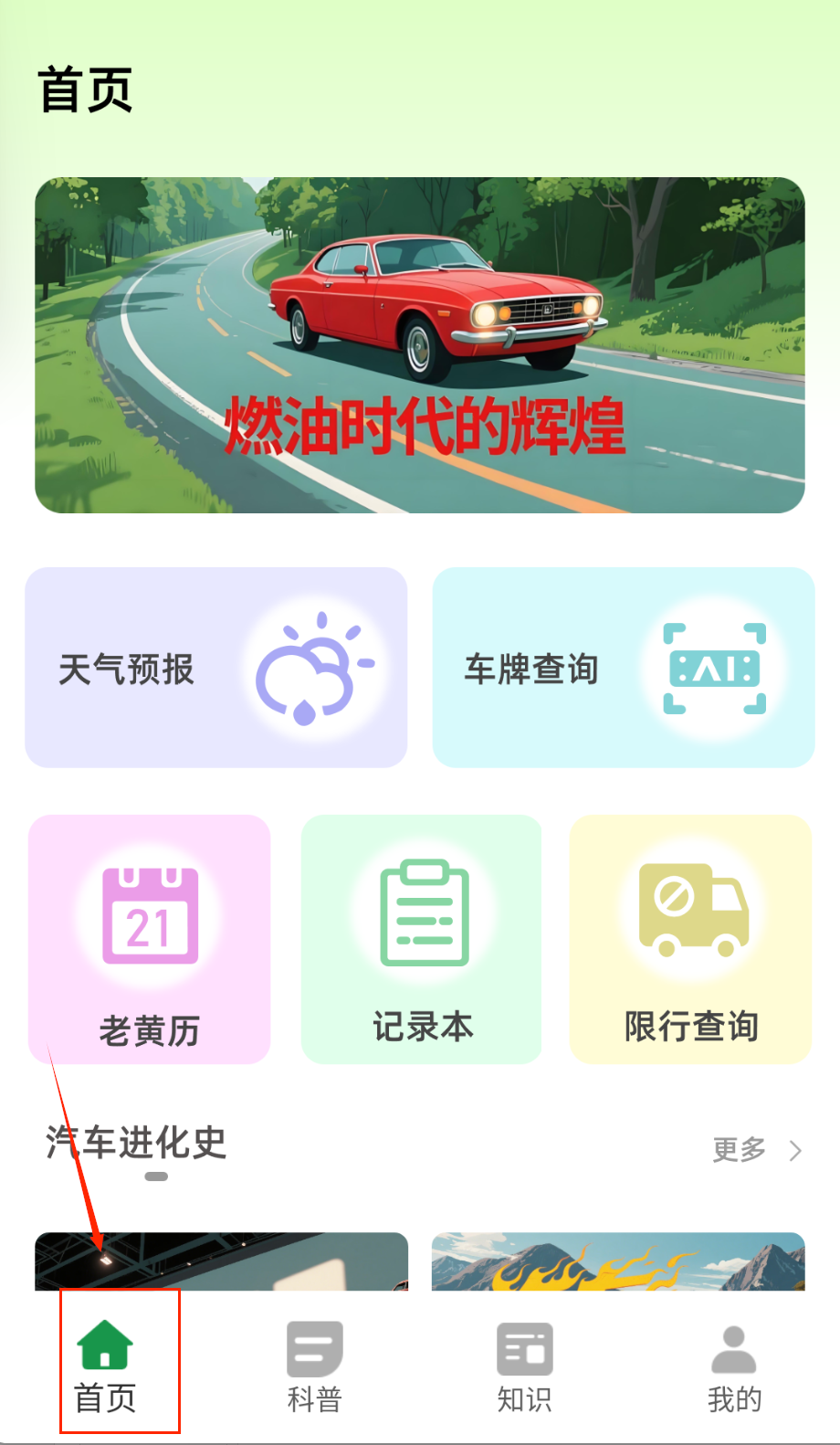Switch to the 科普 tab
The height and width of the screenshot is (1445, 840).
pyautogui.click(x=315, y=1366)
